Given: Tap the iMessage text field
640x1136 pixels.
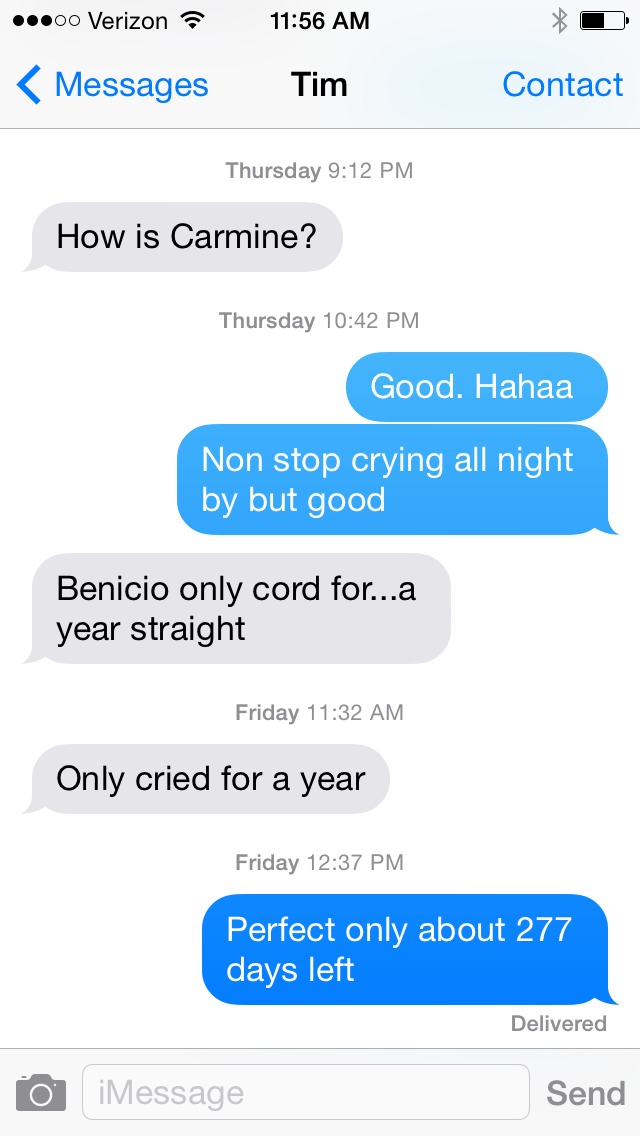Looking at the screenshot, I should [x=305, y=1092].
